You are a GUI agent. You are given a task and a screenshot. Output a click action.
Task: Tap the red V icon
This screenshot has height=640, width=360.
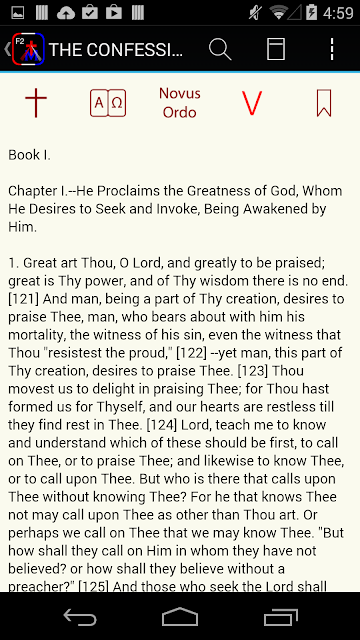coord(252,103)
